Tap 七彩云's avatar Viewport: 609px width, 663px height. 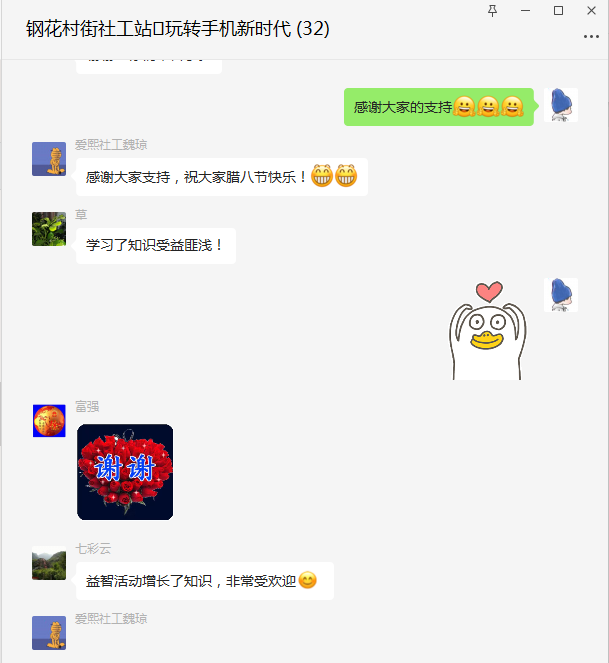(x=49, y=564)
